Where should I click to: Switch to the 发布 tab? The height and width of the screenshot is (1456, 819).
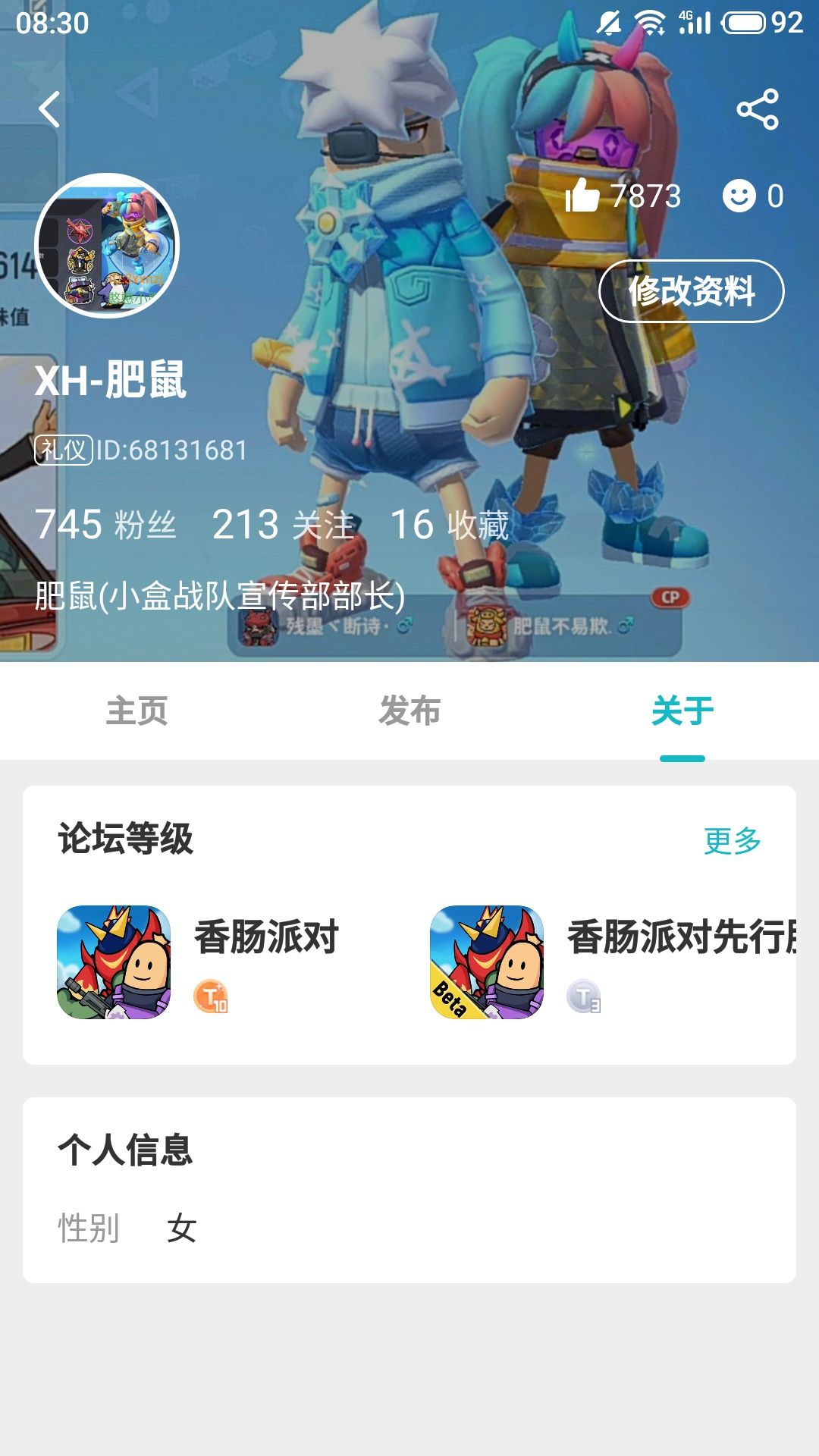pyautogui.click(x=409, y=711)
